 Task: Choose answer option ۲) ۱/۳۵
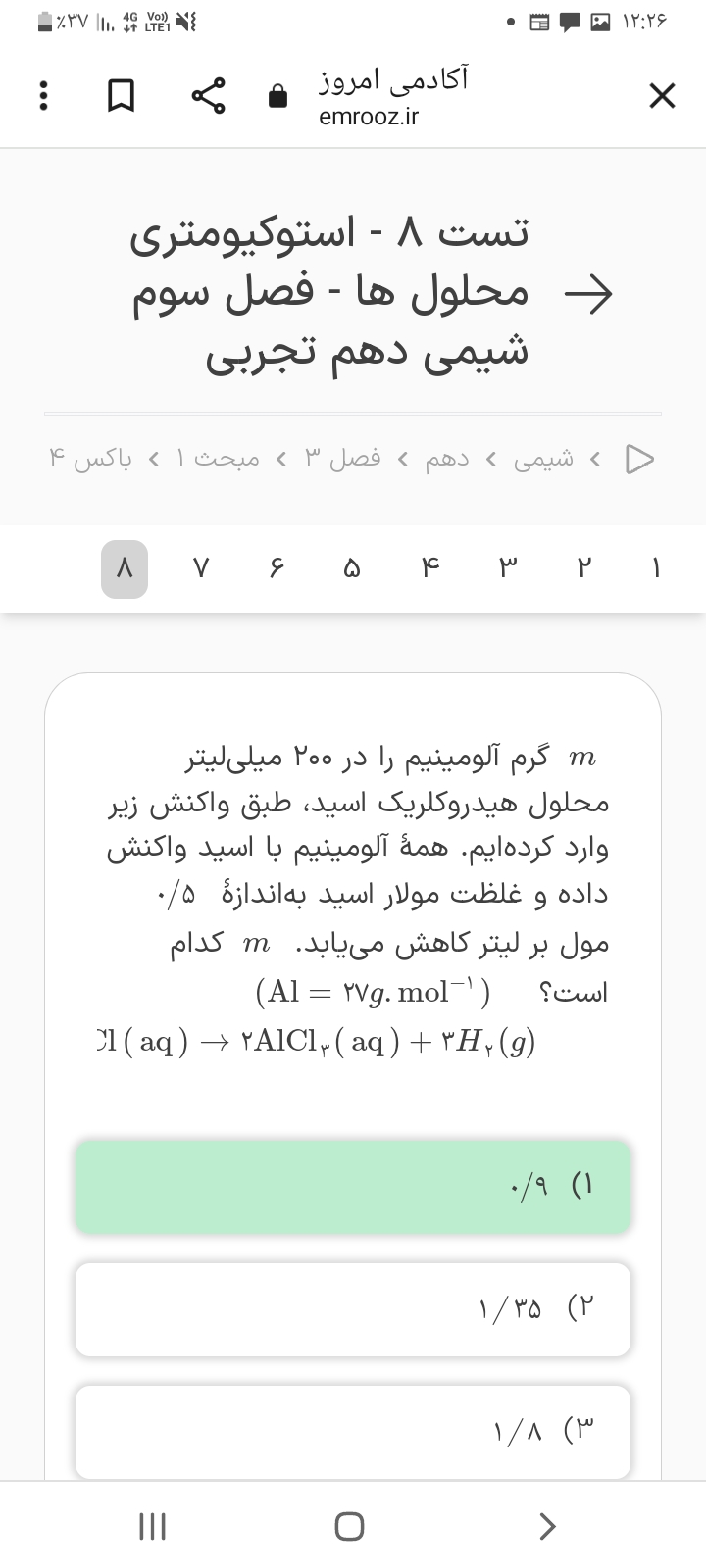click(353, 1309)
